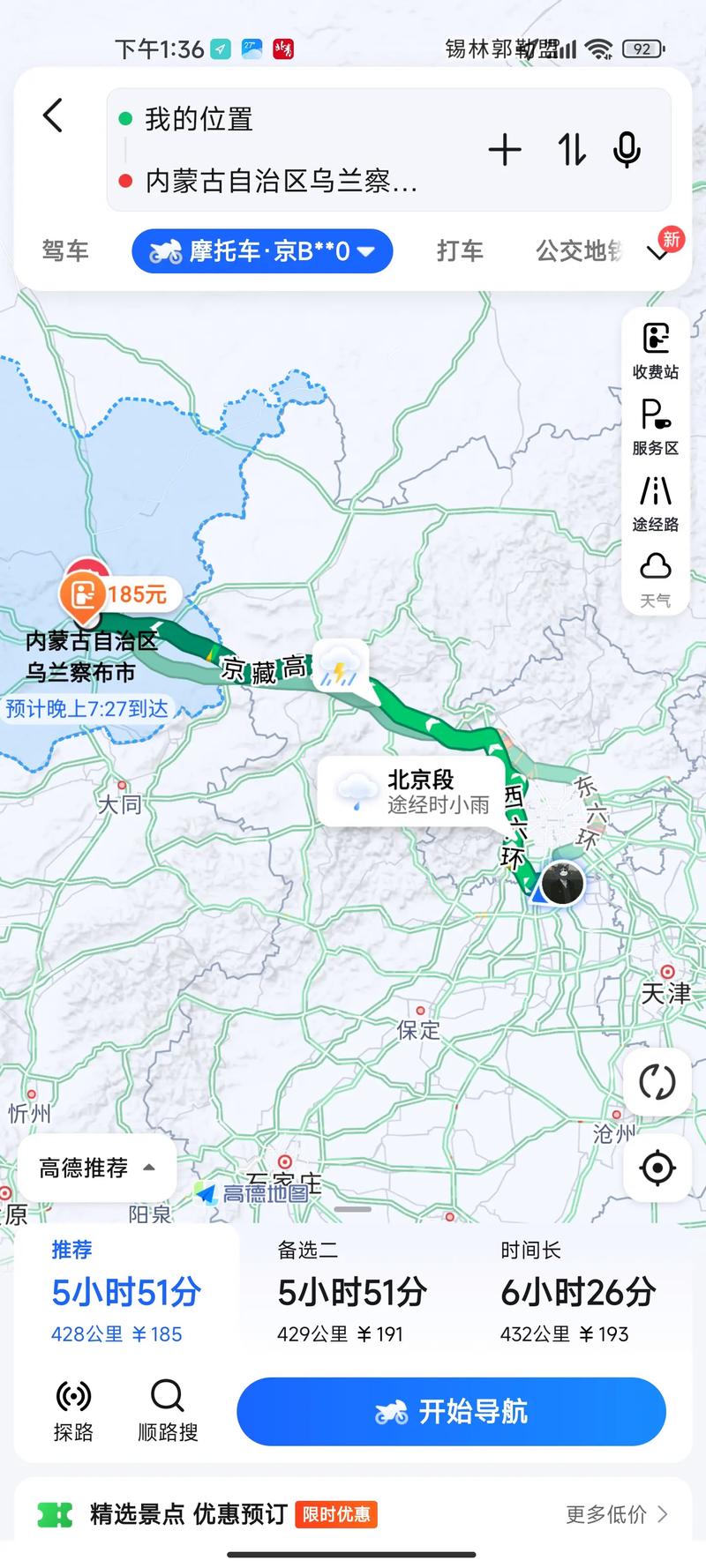Tap the 开始导航 navigation button

click(451, 1411)
